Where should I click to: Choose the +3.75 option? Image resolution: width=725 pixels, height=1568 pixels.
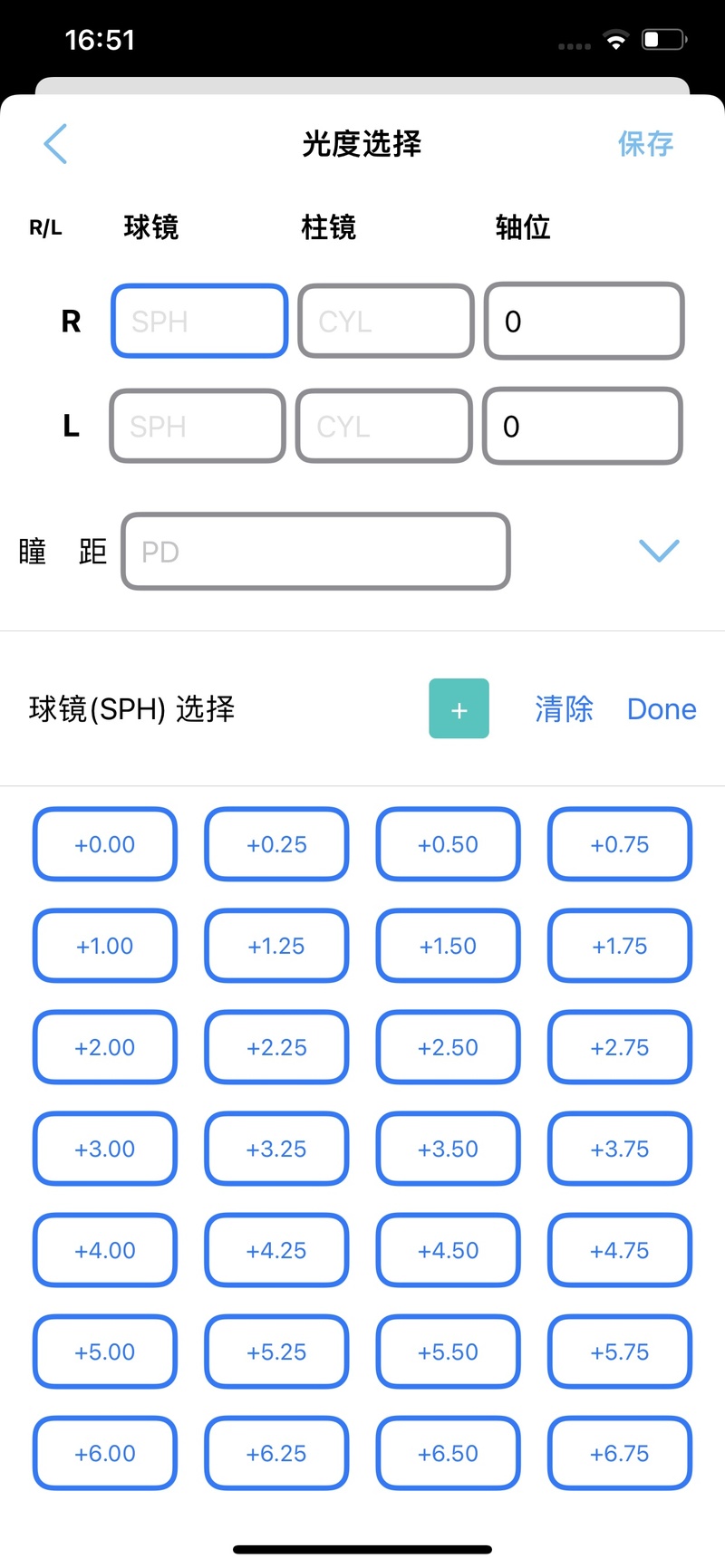coord(620,1149)
